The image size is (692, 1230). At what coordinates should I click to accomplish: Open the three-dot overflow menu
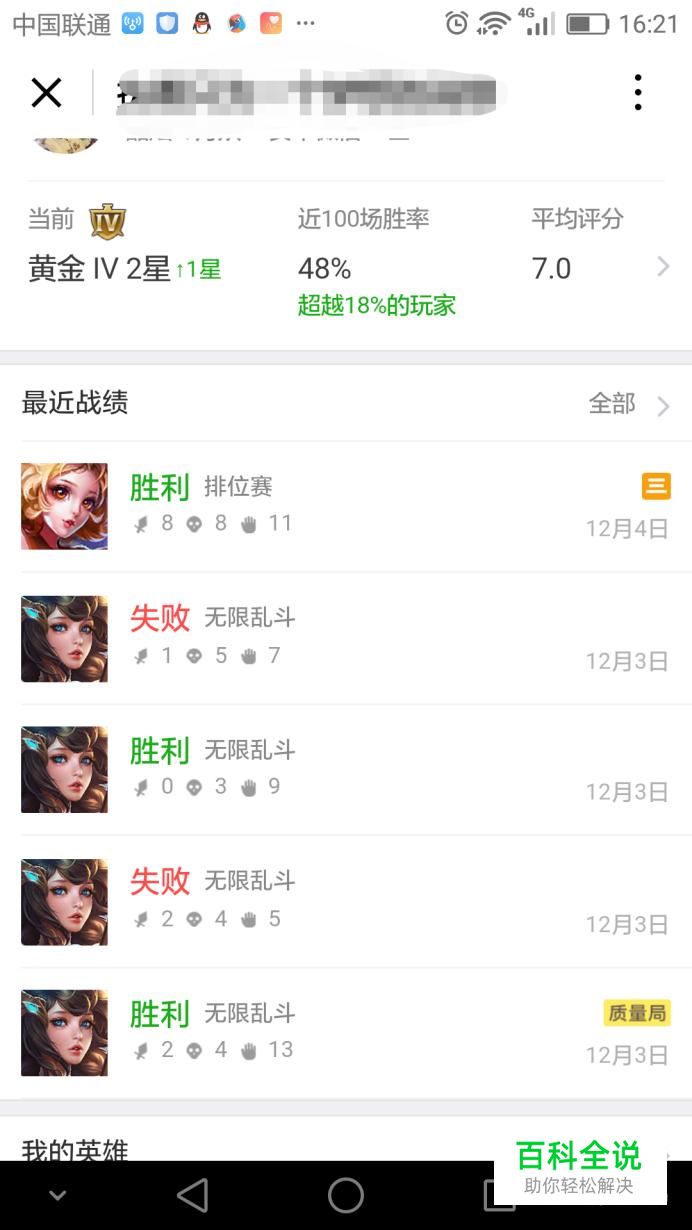[x=637, y=93]
